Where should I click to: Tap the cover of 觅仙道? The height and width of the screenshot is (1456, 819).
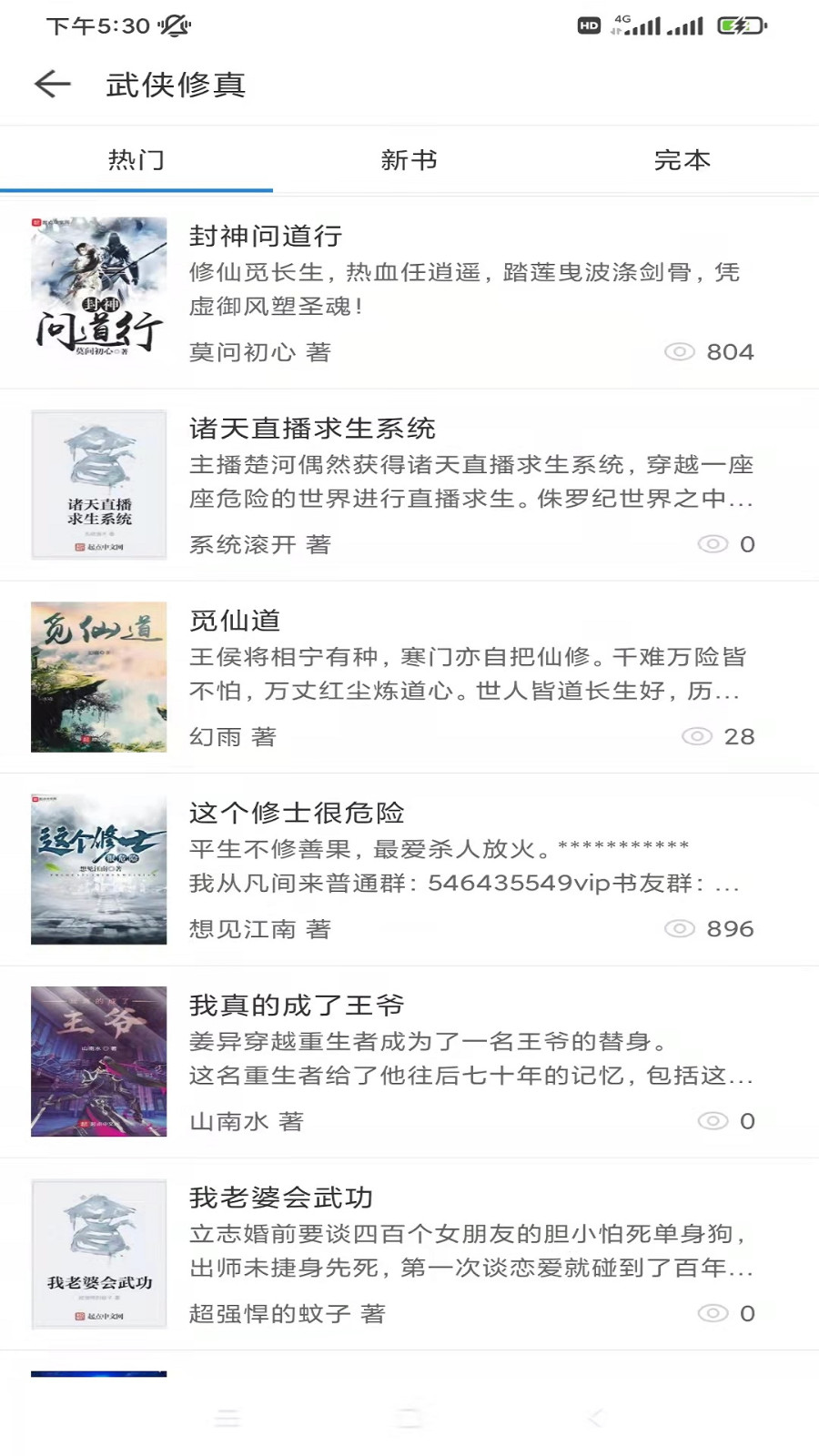[99, 677]
